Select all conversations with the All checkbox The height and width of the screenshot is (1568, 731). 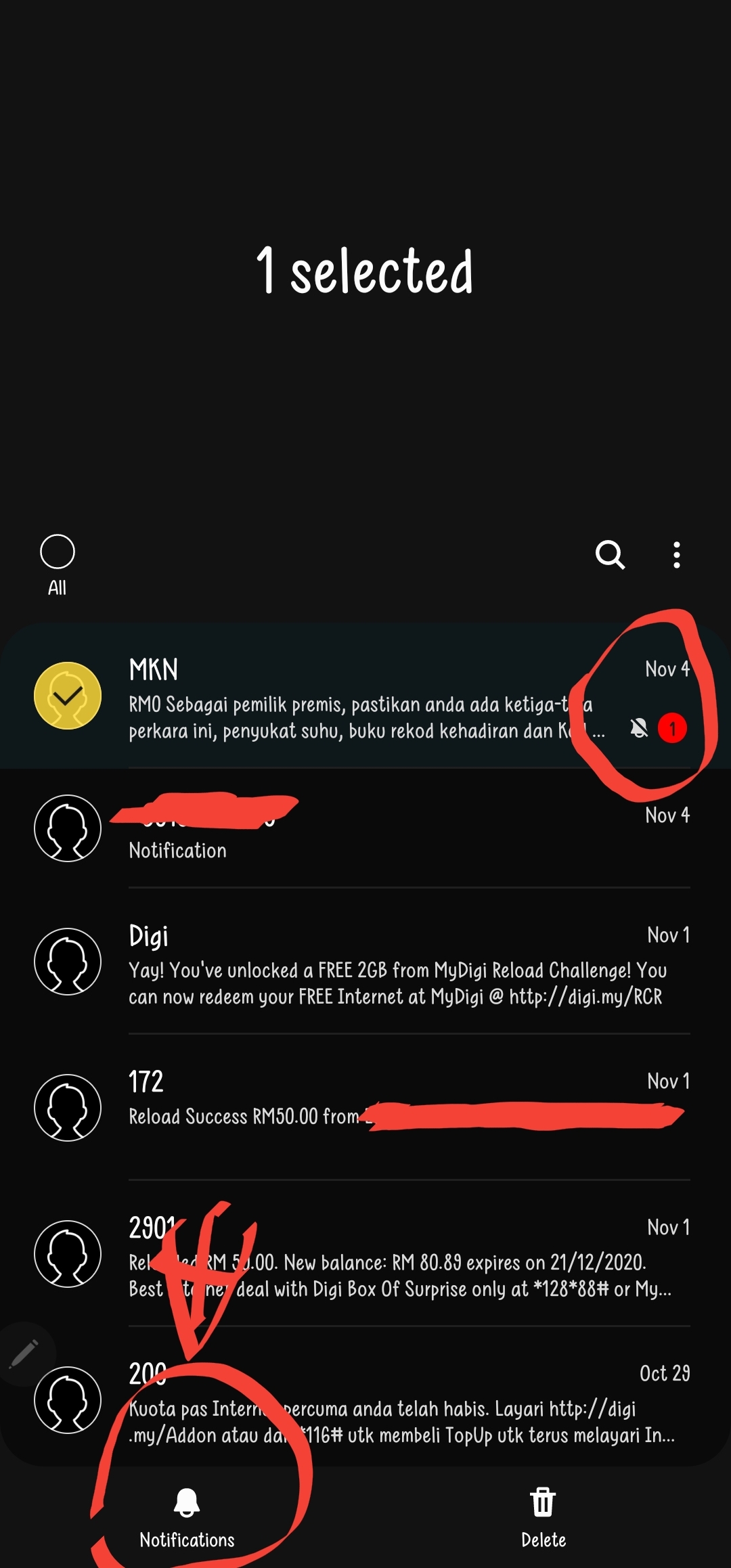coord(58,564)
